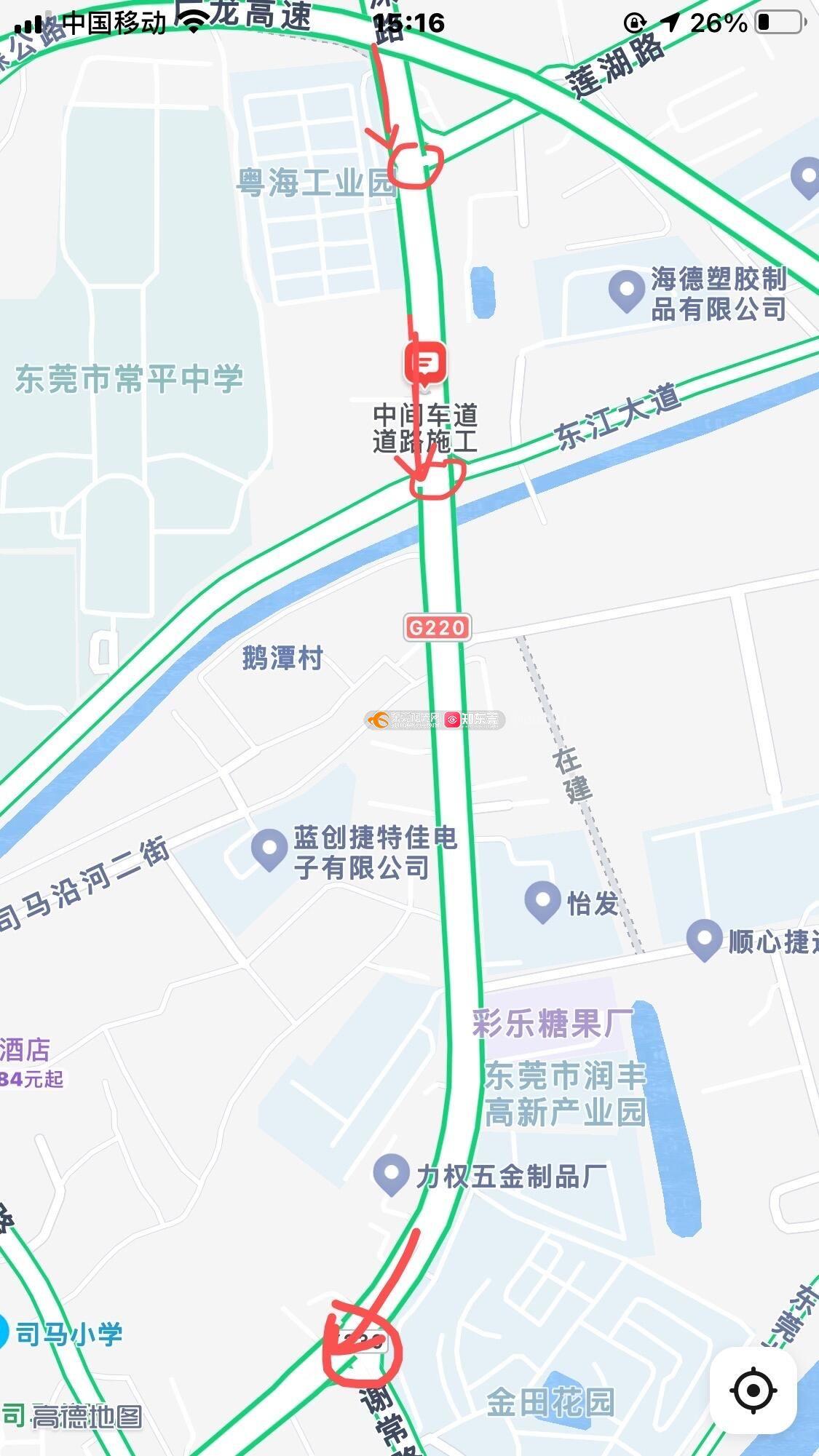Recenter map on my current location

coord(753,1391)
